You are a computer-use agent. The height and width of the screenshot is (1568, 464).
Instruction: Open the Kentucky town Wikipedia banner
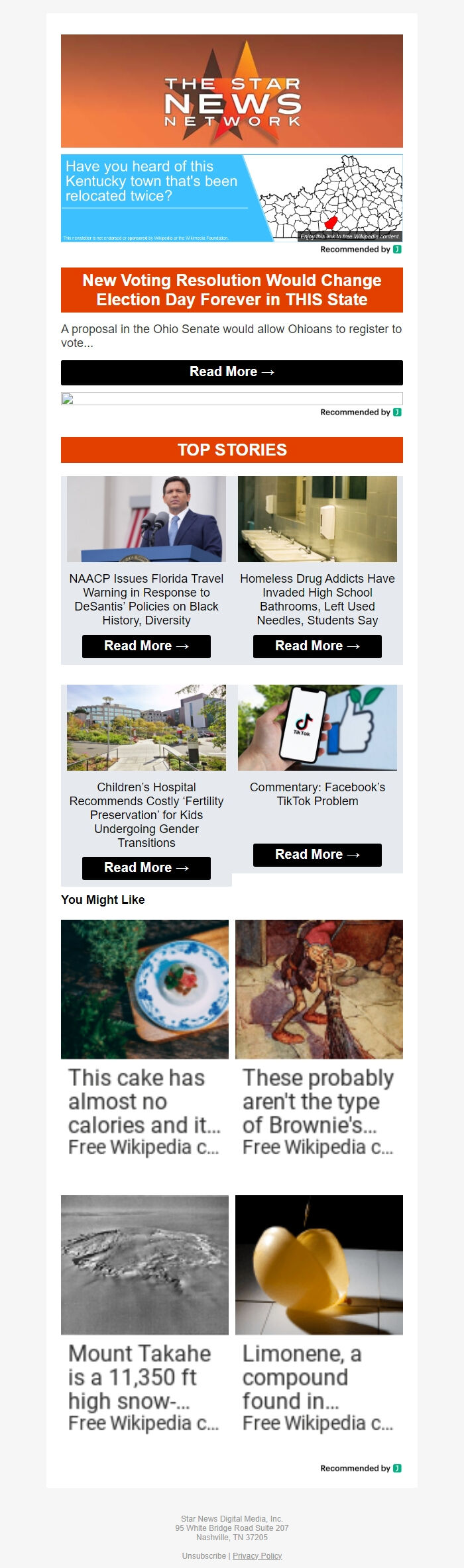coord(231,197)
